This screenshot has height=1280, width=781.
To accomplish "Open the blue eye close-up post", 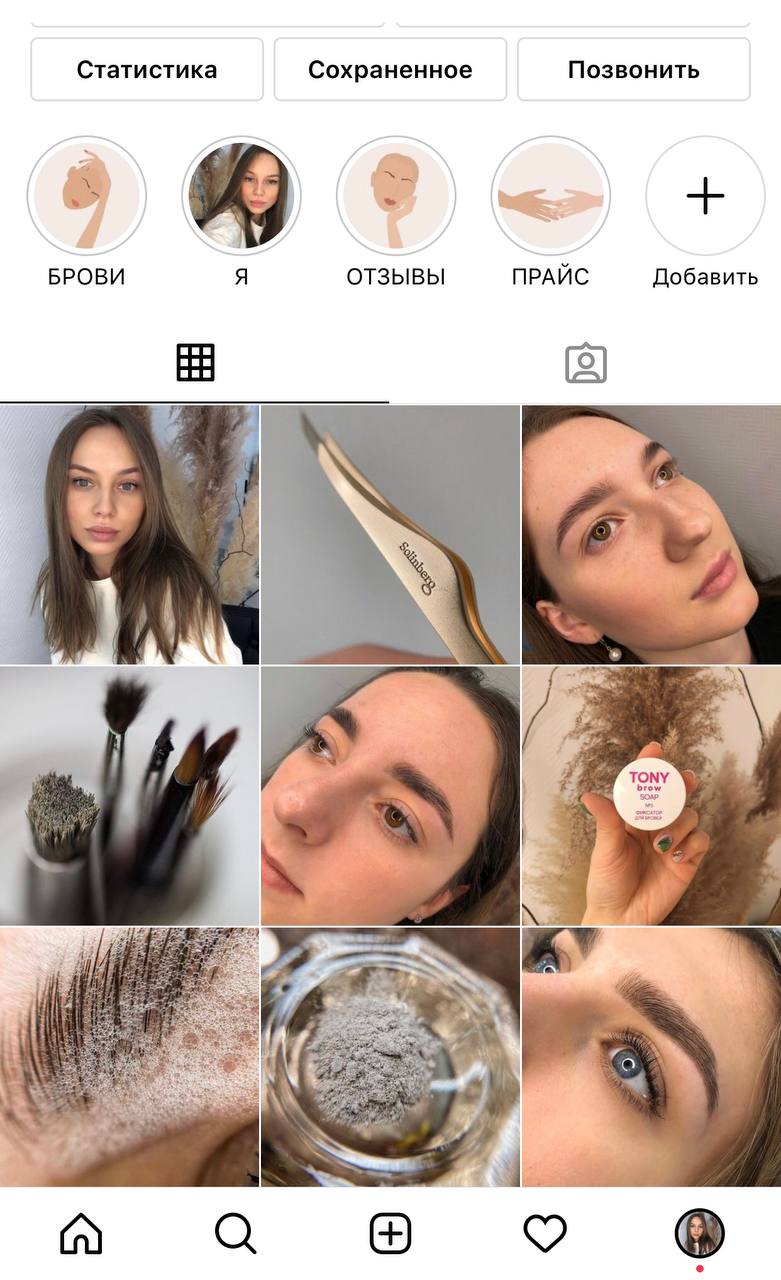I will click(x=652, y=1057).
